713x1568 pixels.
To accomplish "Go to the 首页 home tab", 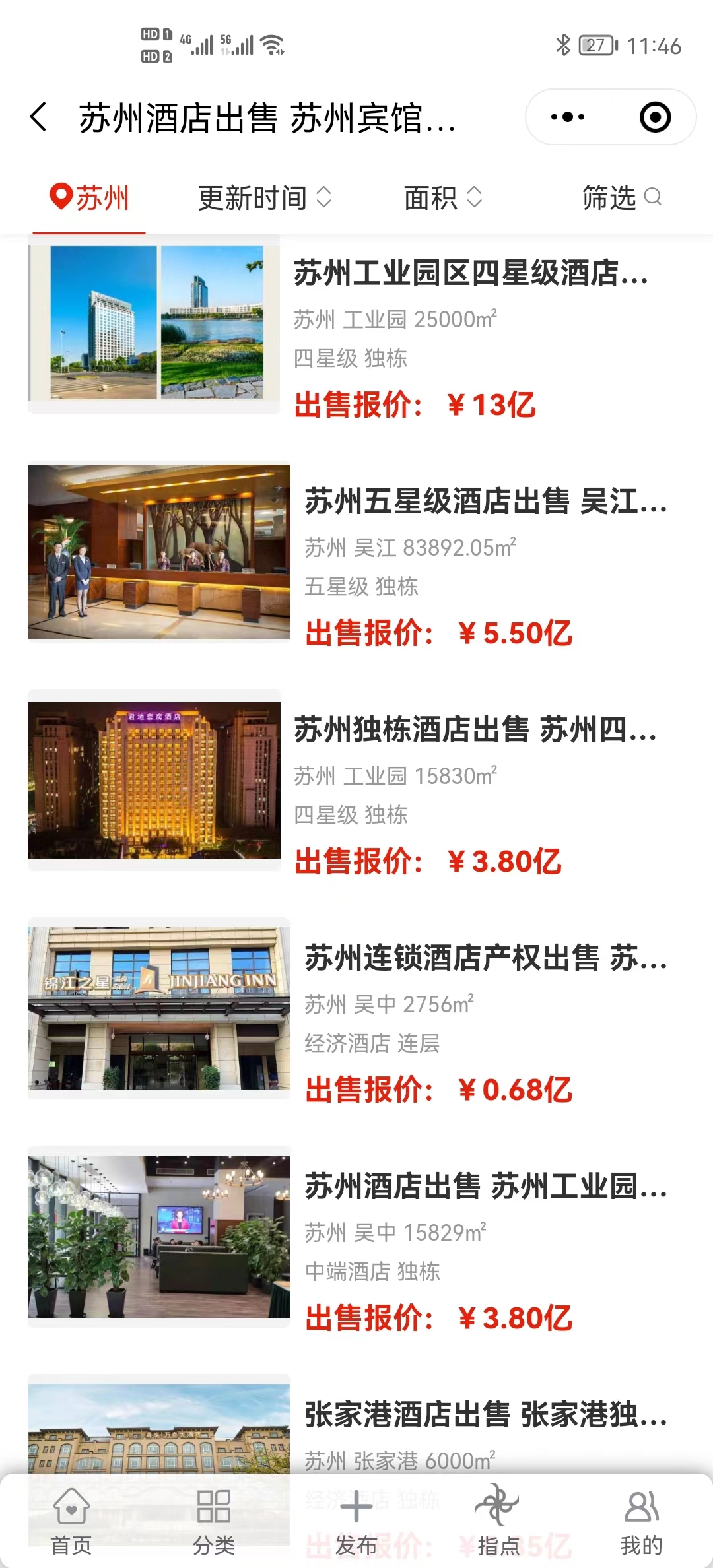I will pyautogui.click(x=71, y=1519).
